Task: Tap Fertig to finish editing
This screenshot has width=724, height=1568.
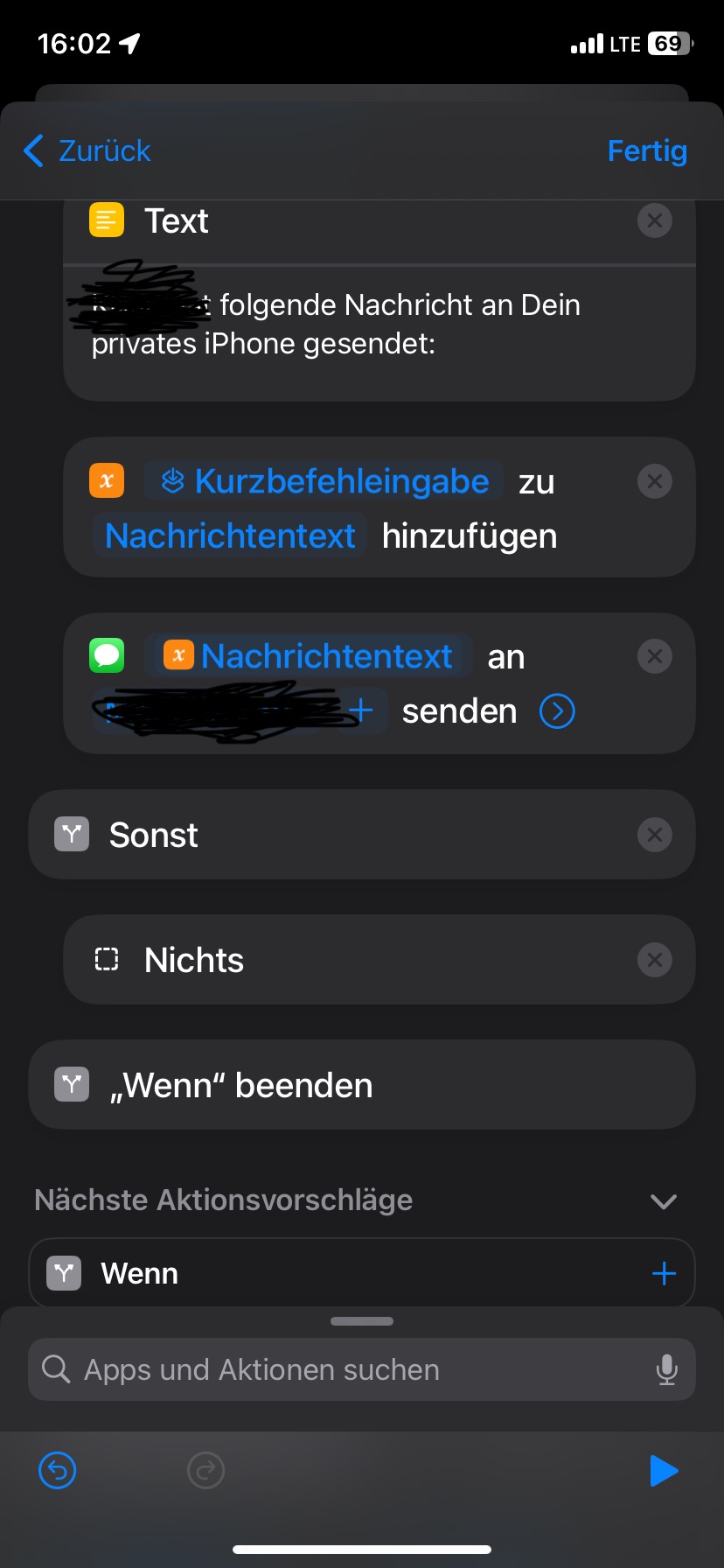Action: pos(647,151)
